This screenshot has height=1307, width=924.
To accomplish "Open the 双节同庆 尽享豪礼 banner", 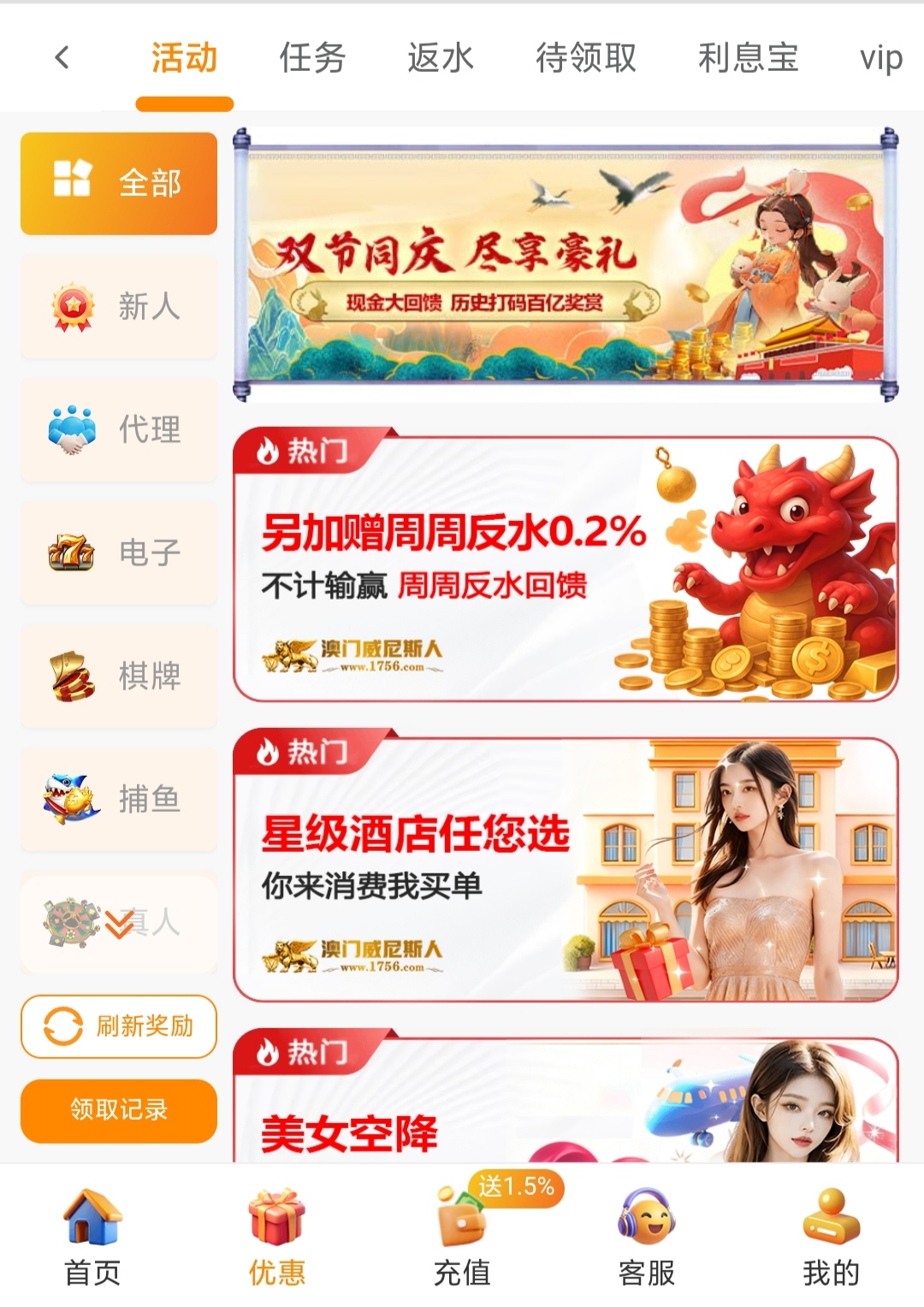I will click(566, 264).
